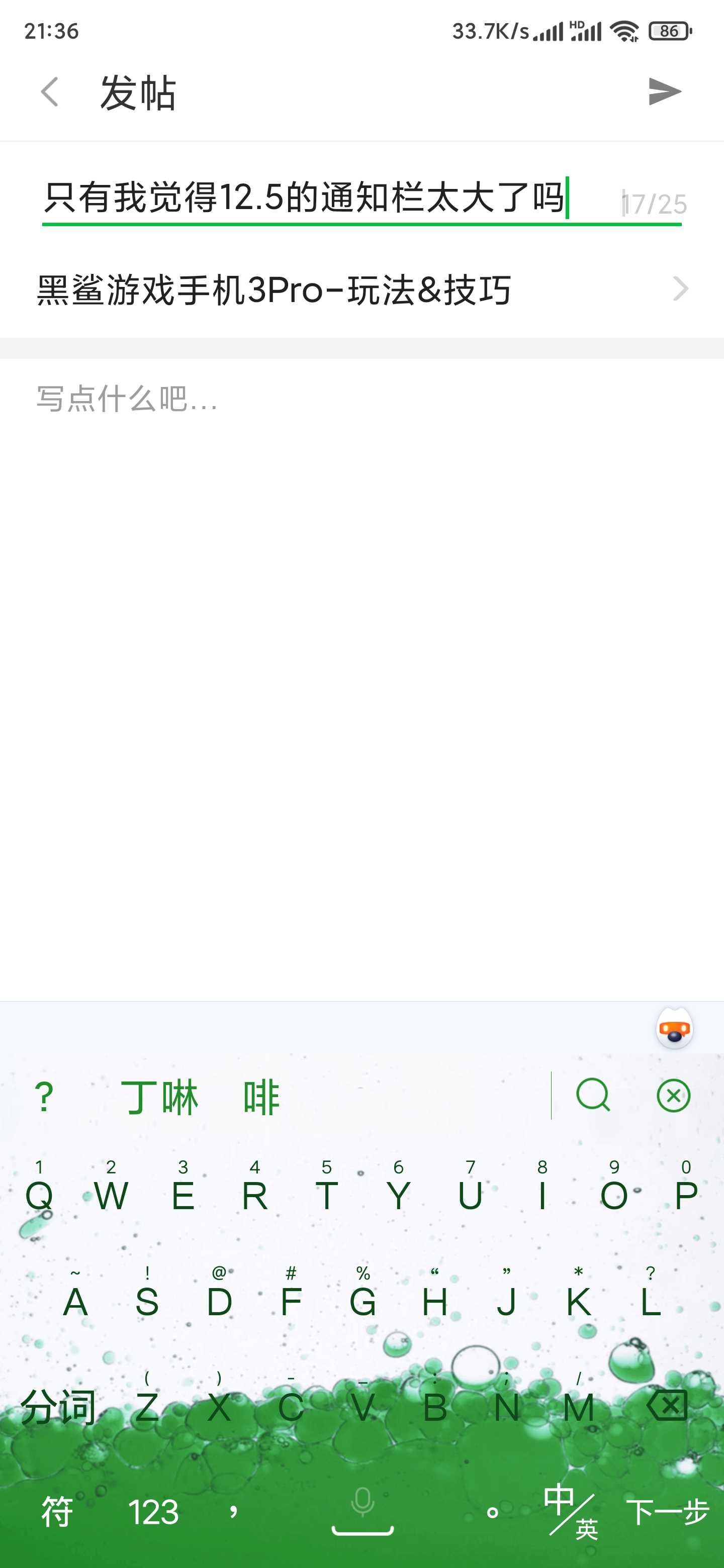Open the 黑鲨游戏手机3Pro-玩法&技巧 board selector
Screen dimensions: 724x1568
point(361,289)
